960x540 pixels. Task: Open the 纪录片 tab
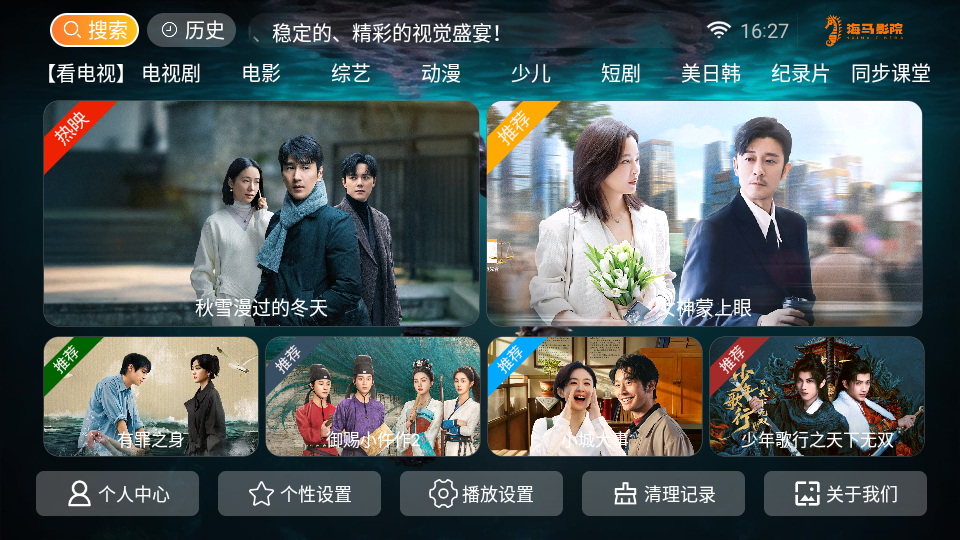coord(801,73)
